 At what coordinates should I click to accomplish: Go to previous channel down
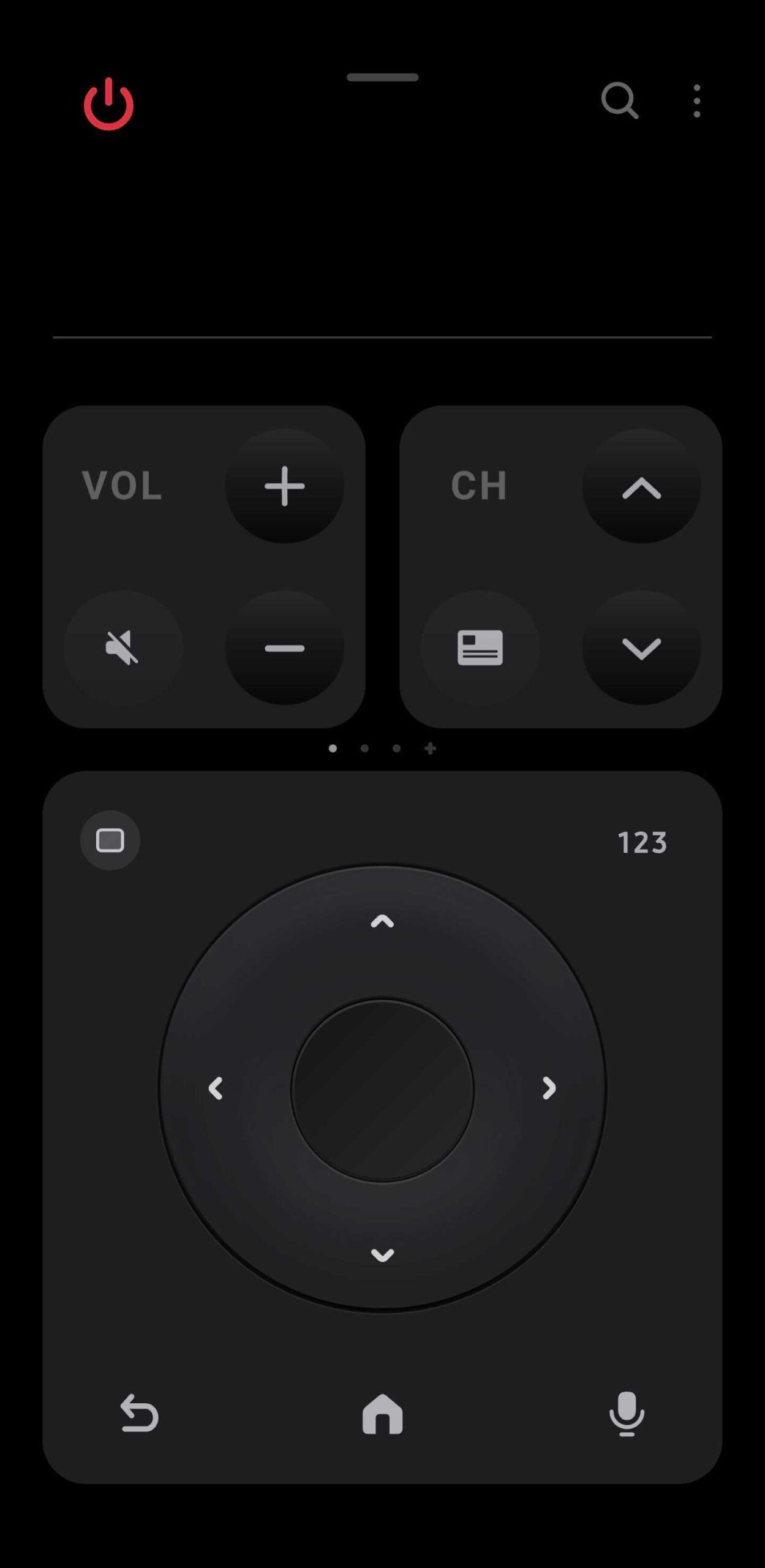click(x=641, y=648)
